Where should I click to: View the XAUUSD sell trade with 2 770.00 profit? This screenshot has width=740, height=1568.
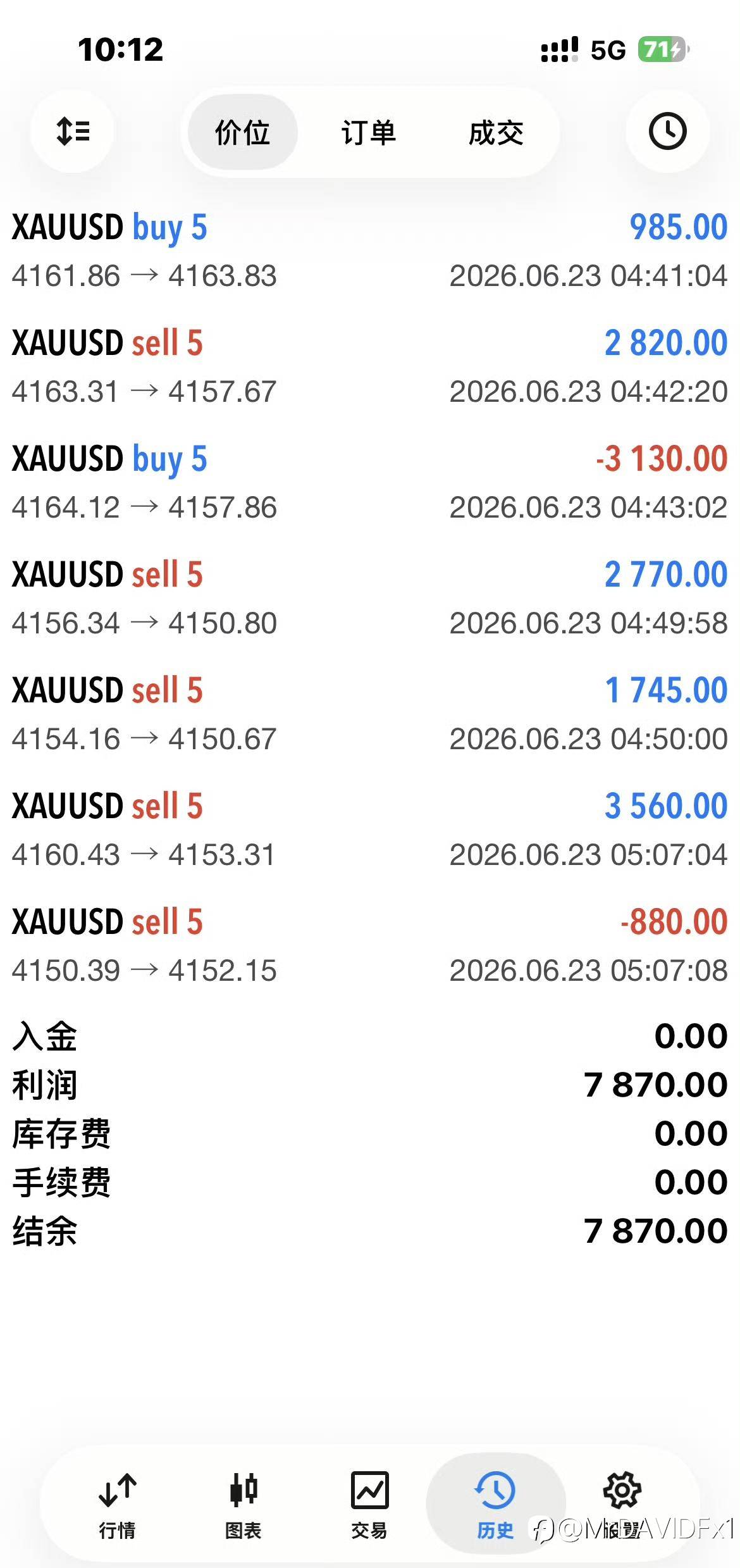coord(370,598)
